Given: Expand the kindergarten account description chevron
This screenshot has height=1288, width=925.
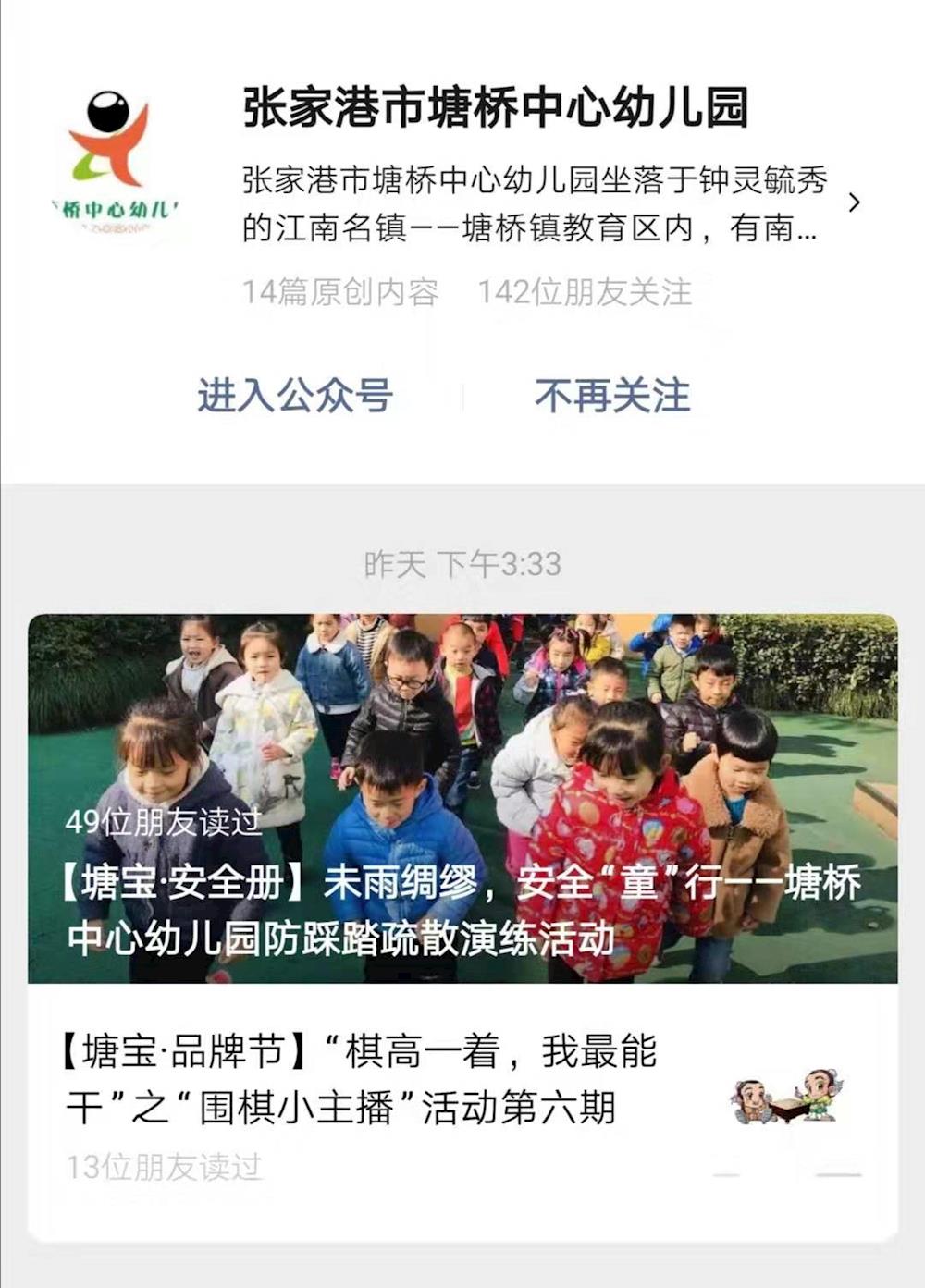Looking at the screenshot, I should tap(854, 202).
